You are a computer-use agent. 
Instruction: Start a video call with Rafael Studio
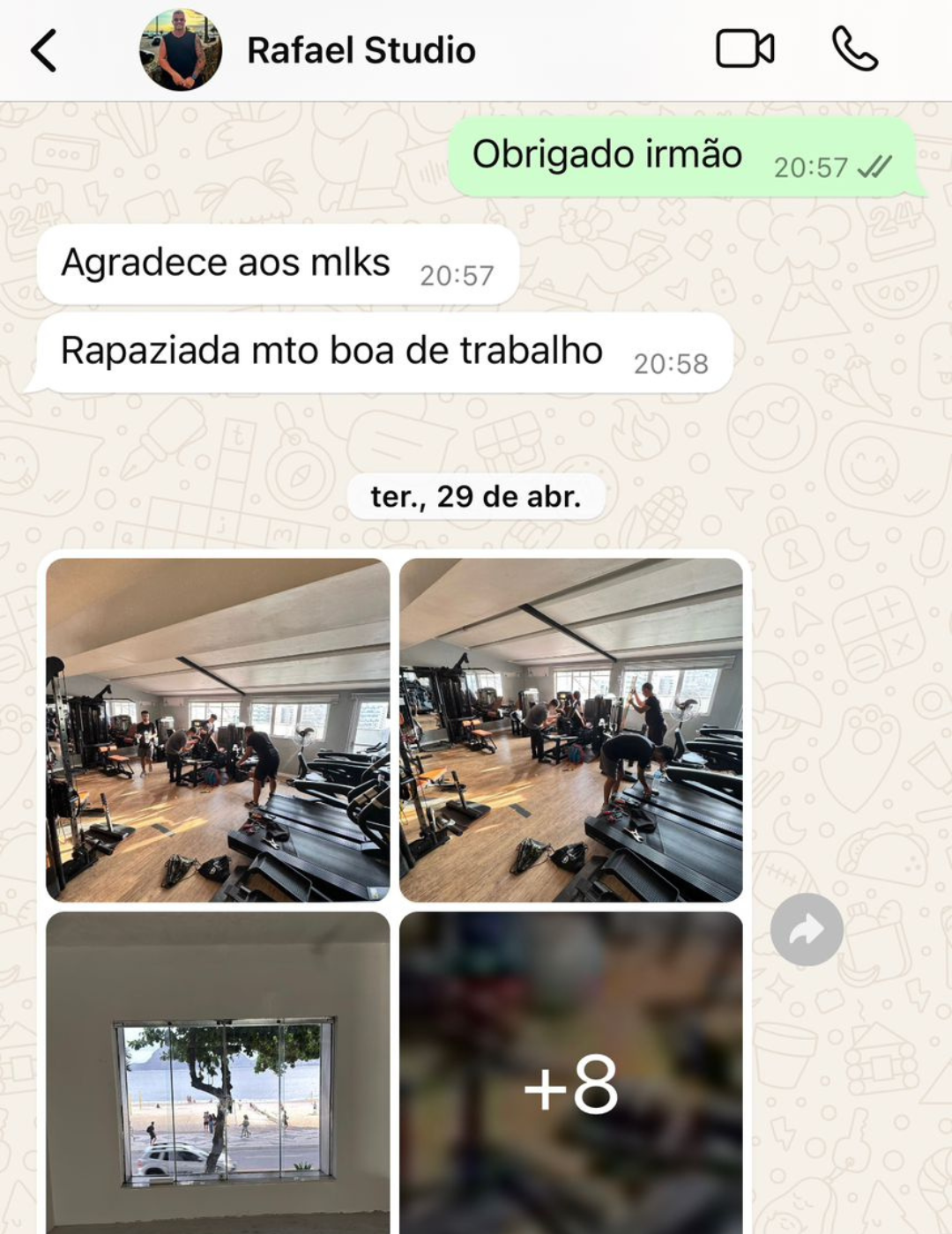coord(745,48)
